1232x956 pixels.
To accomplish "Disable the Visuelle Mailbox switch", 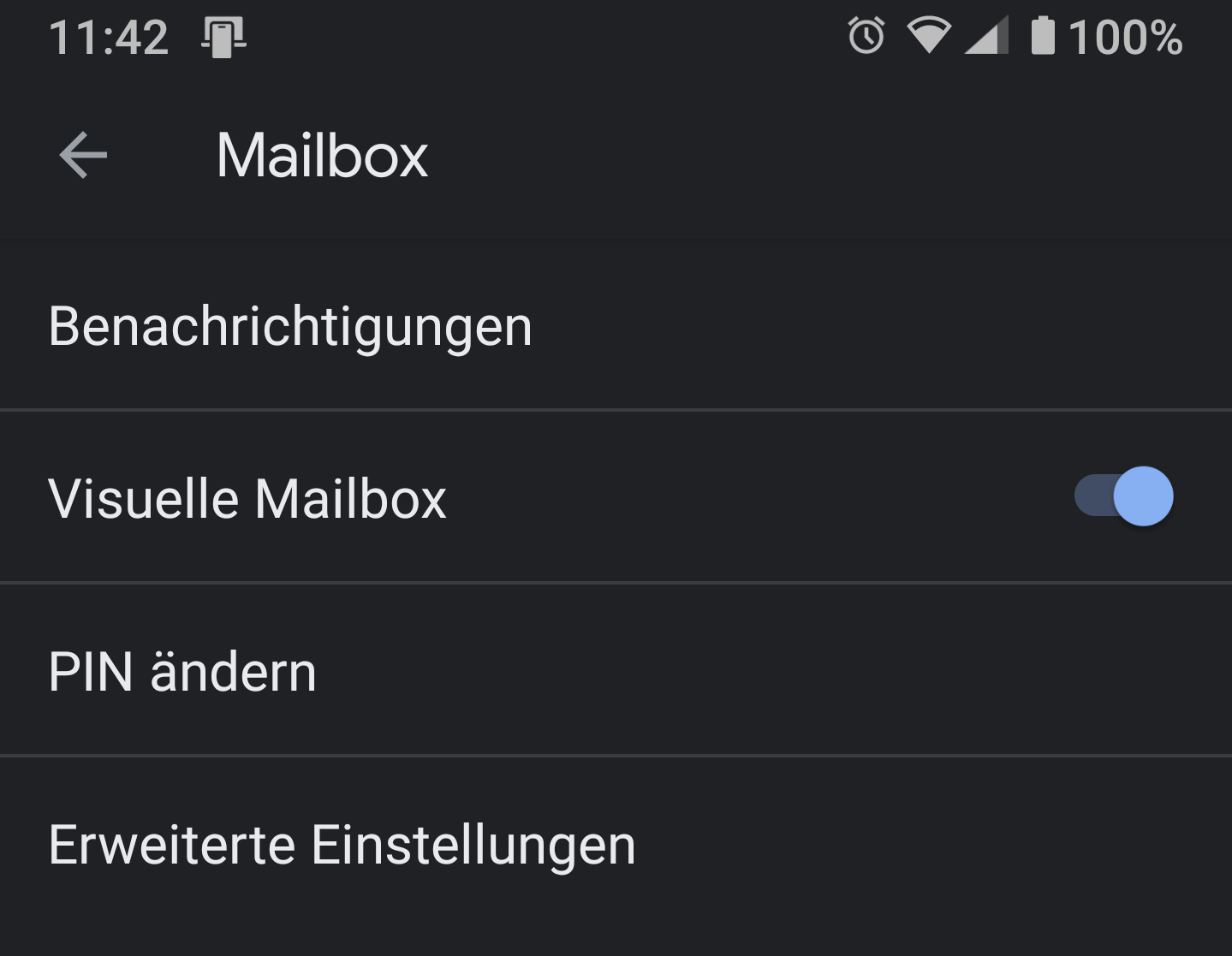I will click(1123, 496).
